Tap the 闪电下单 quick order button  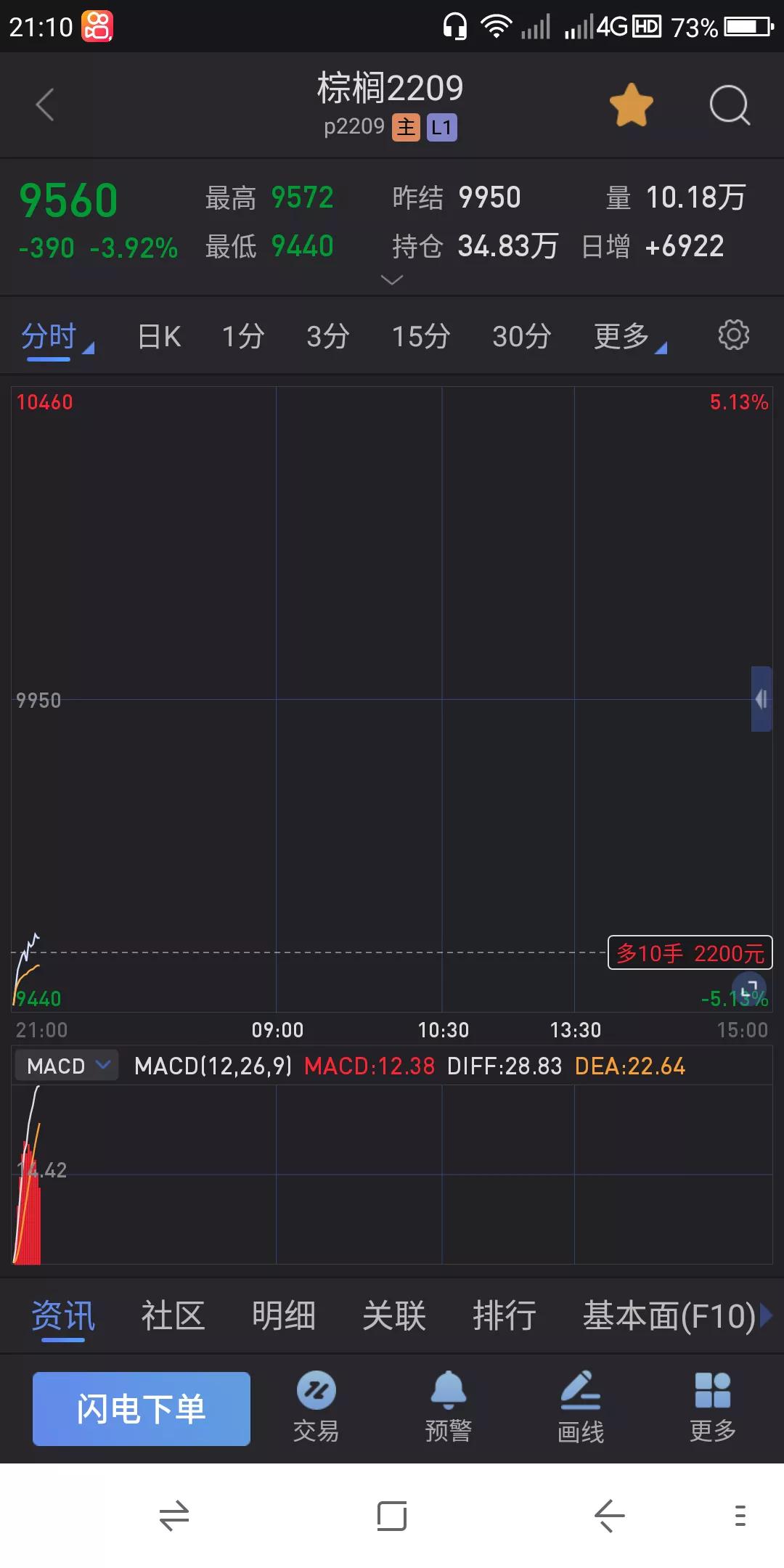point(142,1409)
